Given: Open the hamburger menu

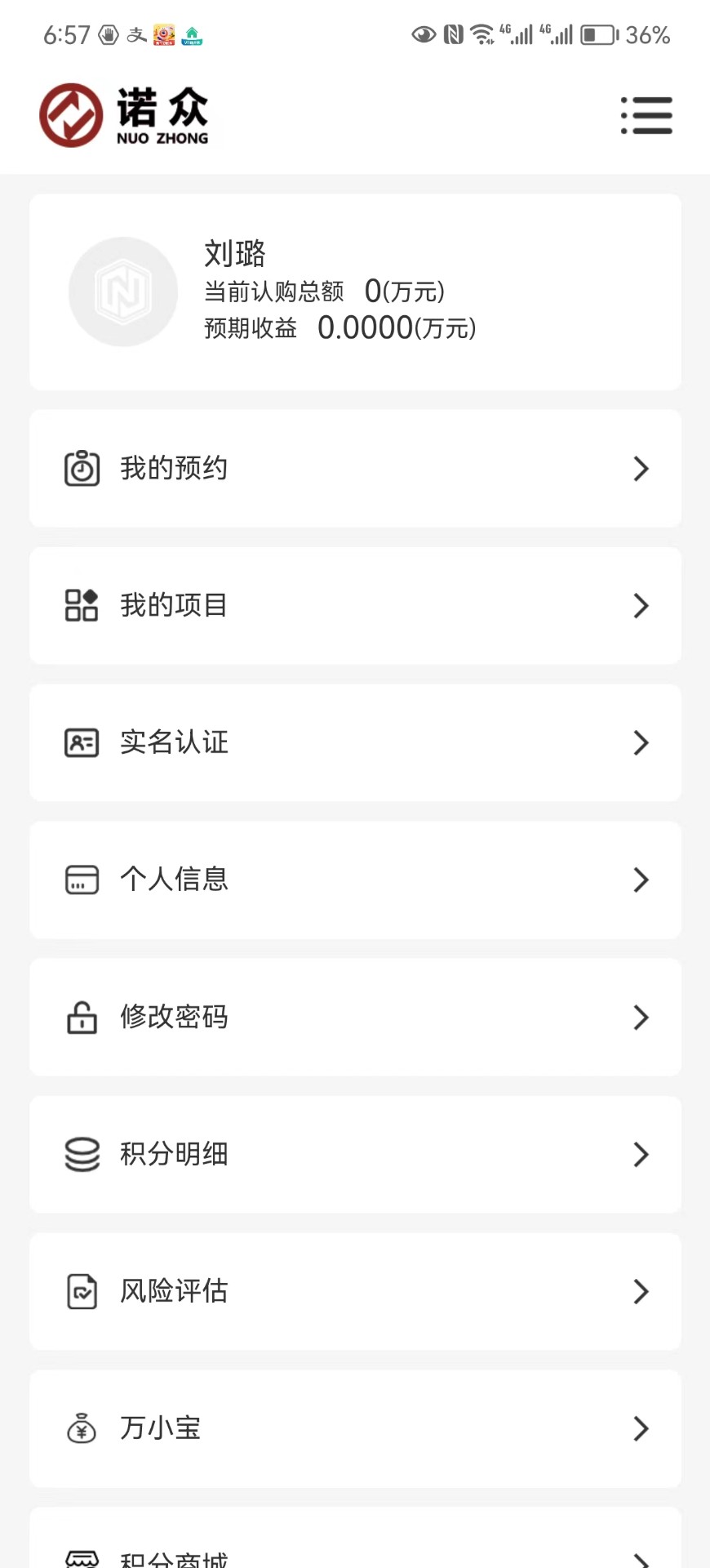Looking at the screenshot, I should click(x=646, y=115).
